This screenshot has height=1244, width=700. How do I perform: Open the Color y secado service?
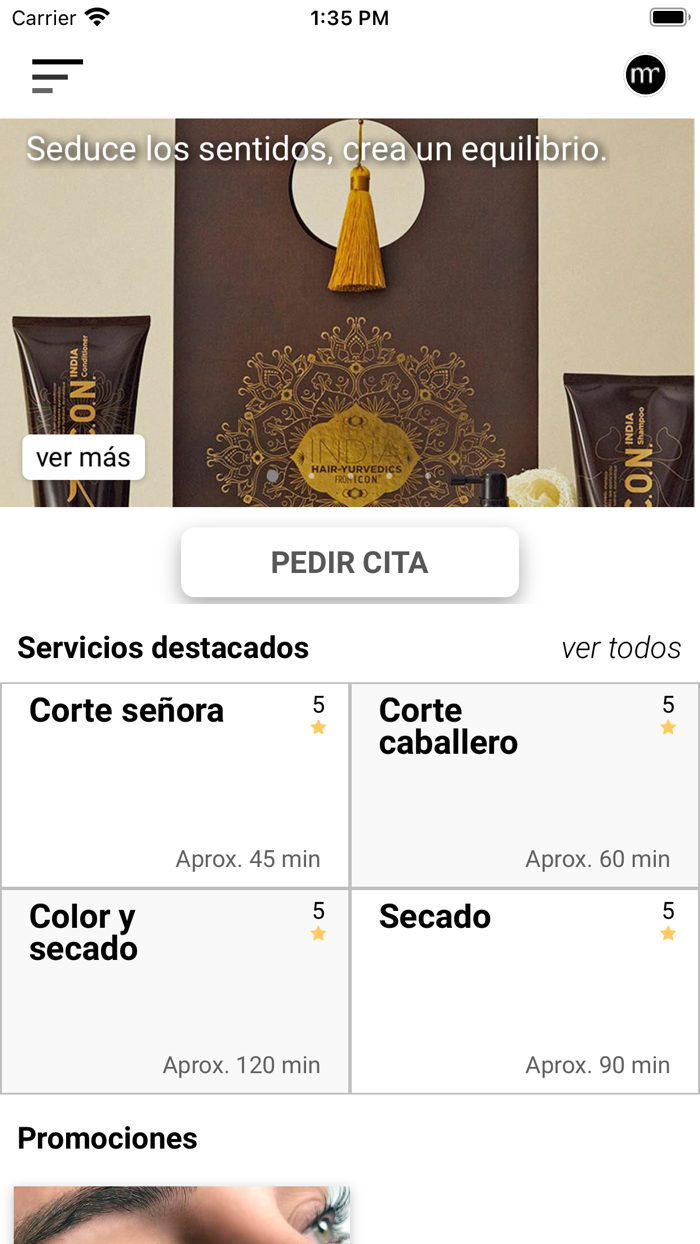tap(175, 991)
